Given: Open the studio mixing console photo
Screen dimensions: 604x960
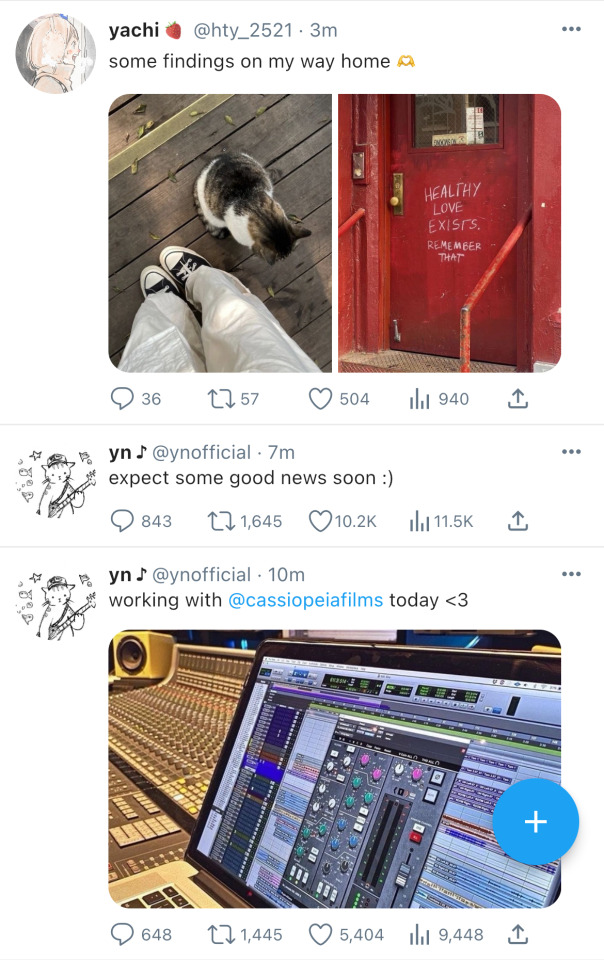Looking at the screenshot, I should pyautogui.click(x=300, y=768).
